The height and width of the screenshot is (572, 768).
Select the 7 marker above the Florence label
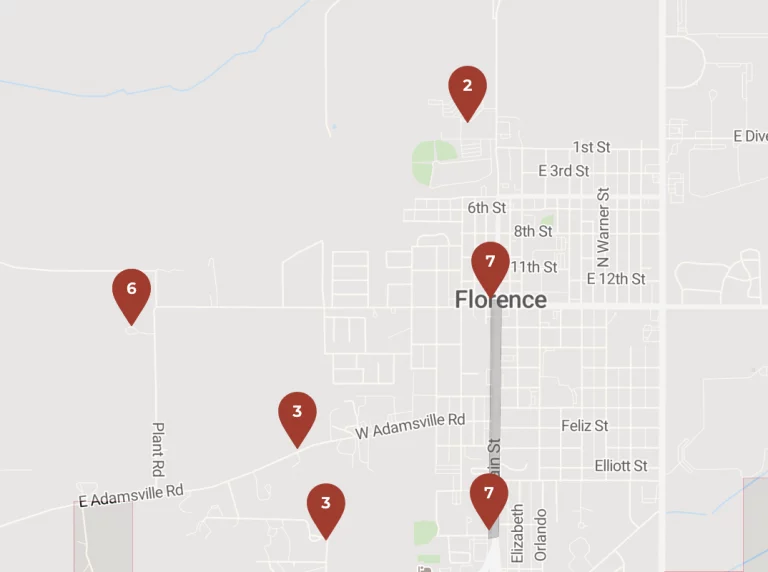[490, 264]
